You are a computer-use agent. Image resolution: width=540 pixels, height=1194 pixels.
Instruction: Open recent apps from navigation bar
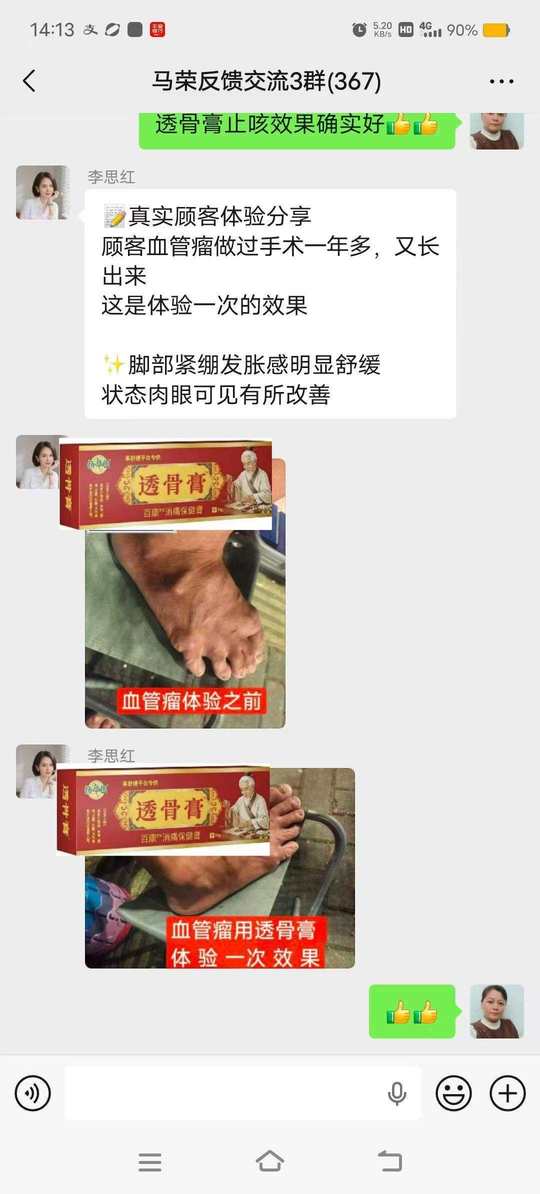click(150, 1161)
